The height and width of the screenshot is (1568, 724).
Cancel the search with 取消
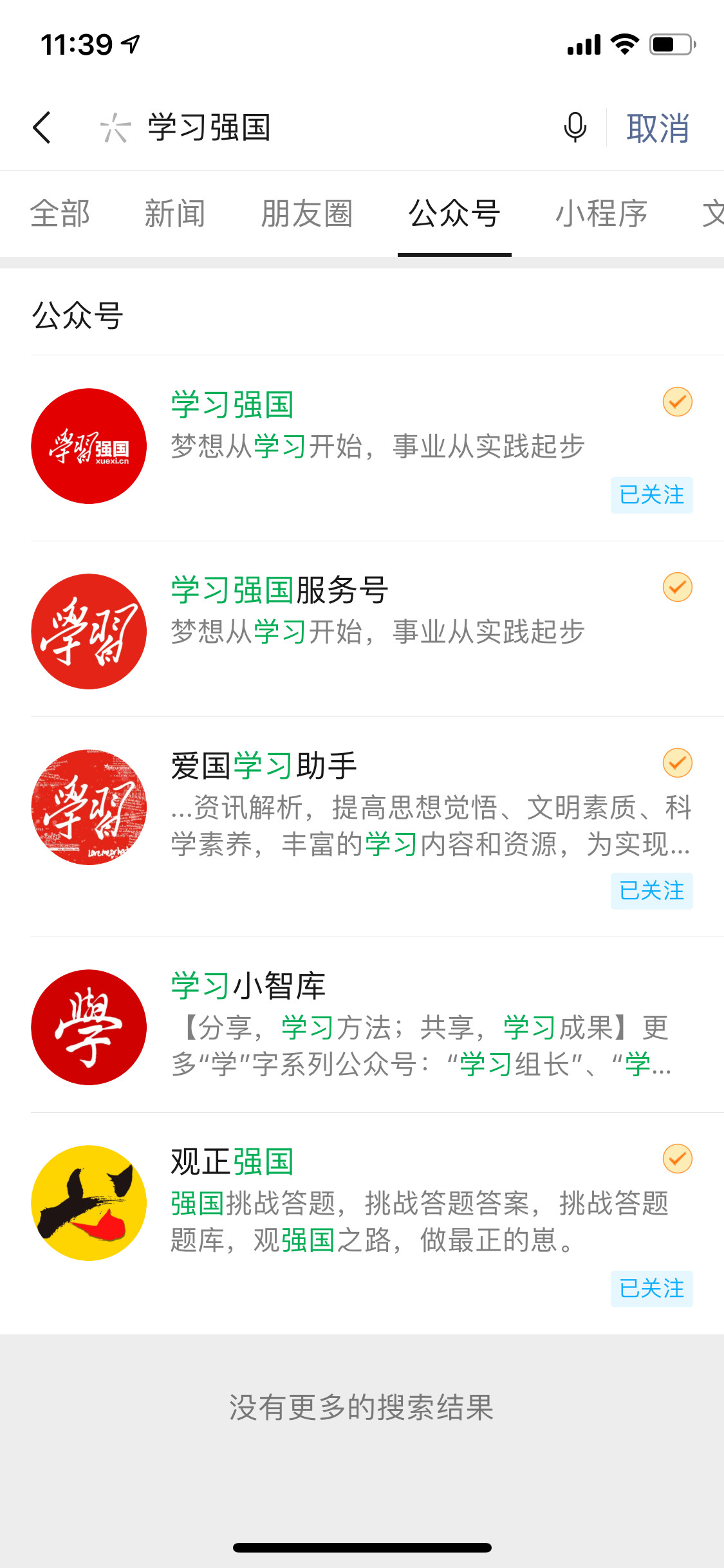tap(658, 127)
